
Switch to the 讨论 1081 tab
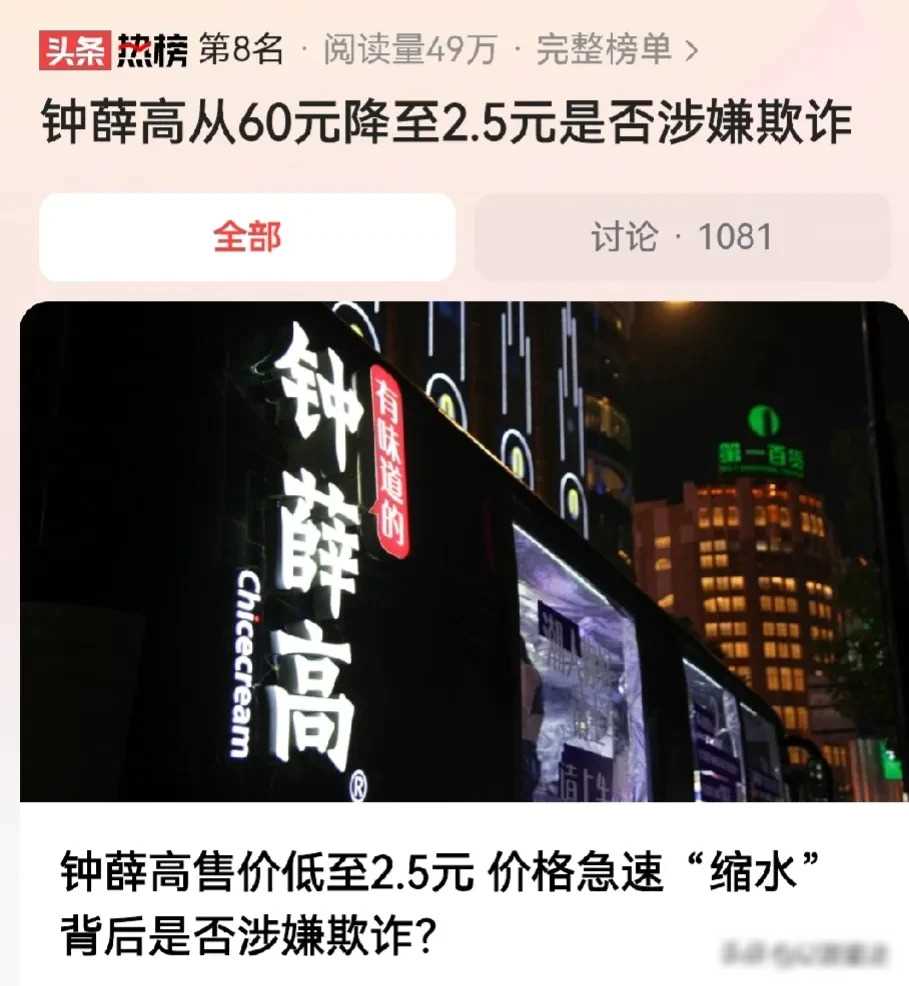[681, 237]
